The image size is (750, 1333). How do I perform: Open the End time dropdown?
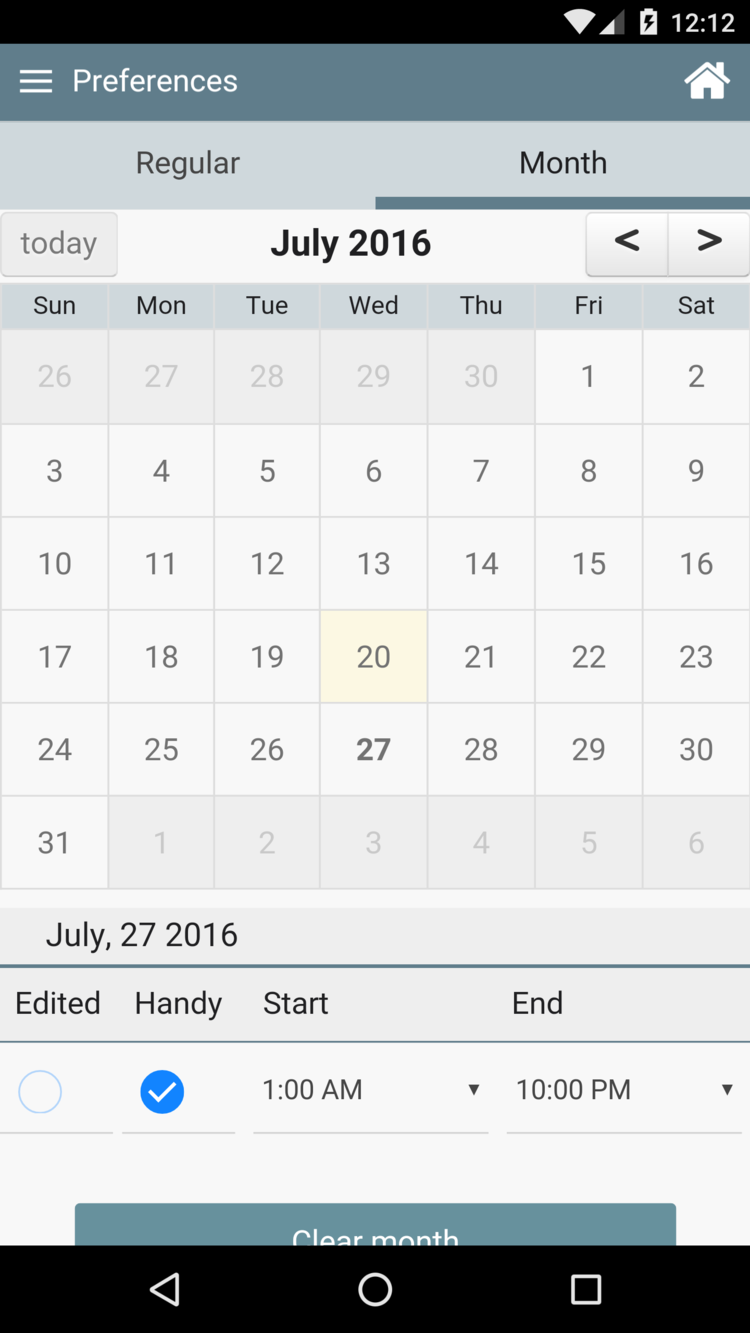(x=624, y=1090)
